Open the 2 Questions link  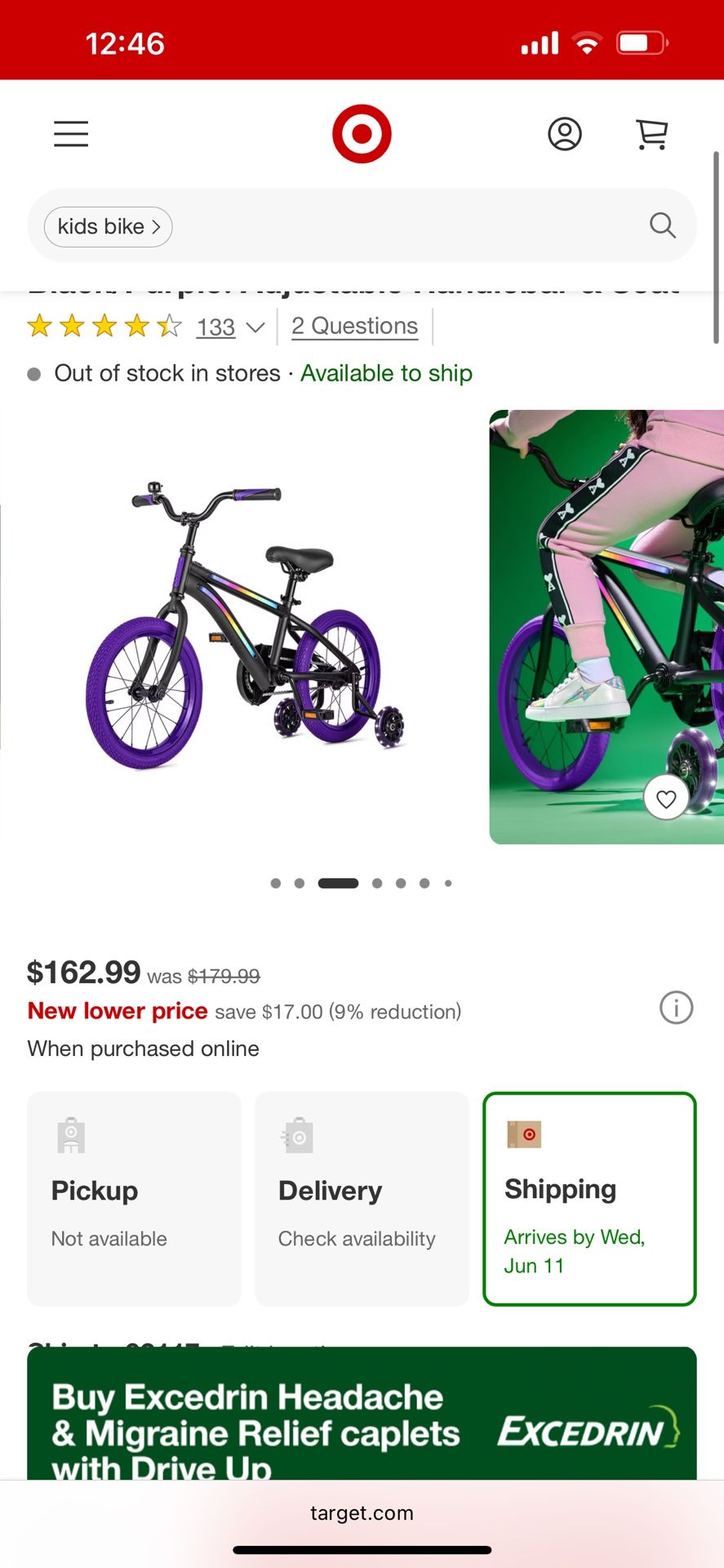click(x=354, y=325)
